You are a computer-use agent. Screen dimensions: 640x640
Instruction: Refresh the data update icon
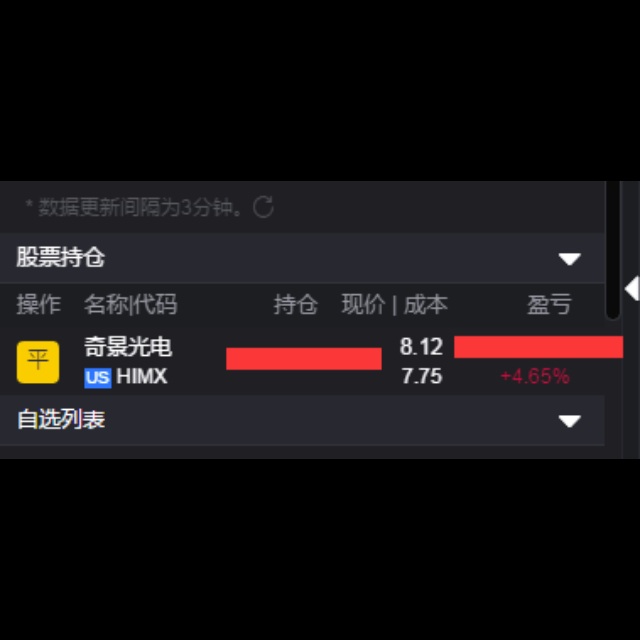tap(263, 207)
